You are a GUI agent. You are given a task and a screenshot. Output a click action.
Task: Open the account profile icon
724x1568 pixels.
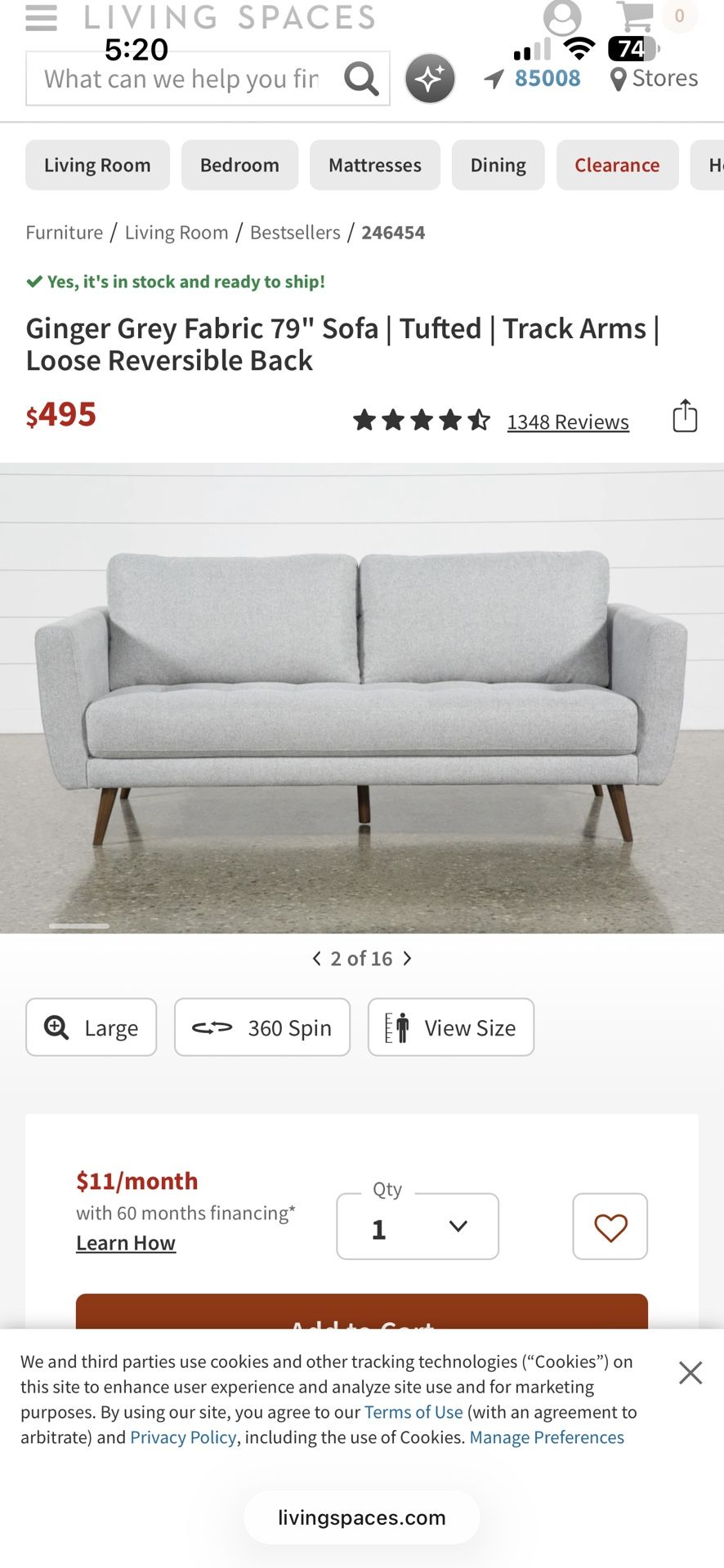(x=562, y=18)
